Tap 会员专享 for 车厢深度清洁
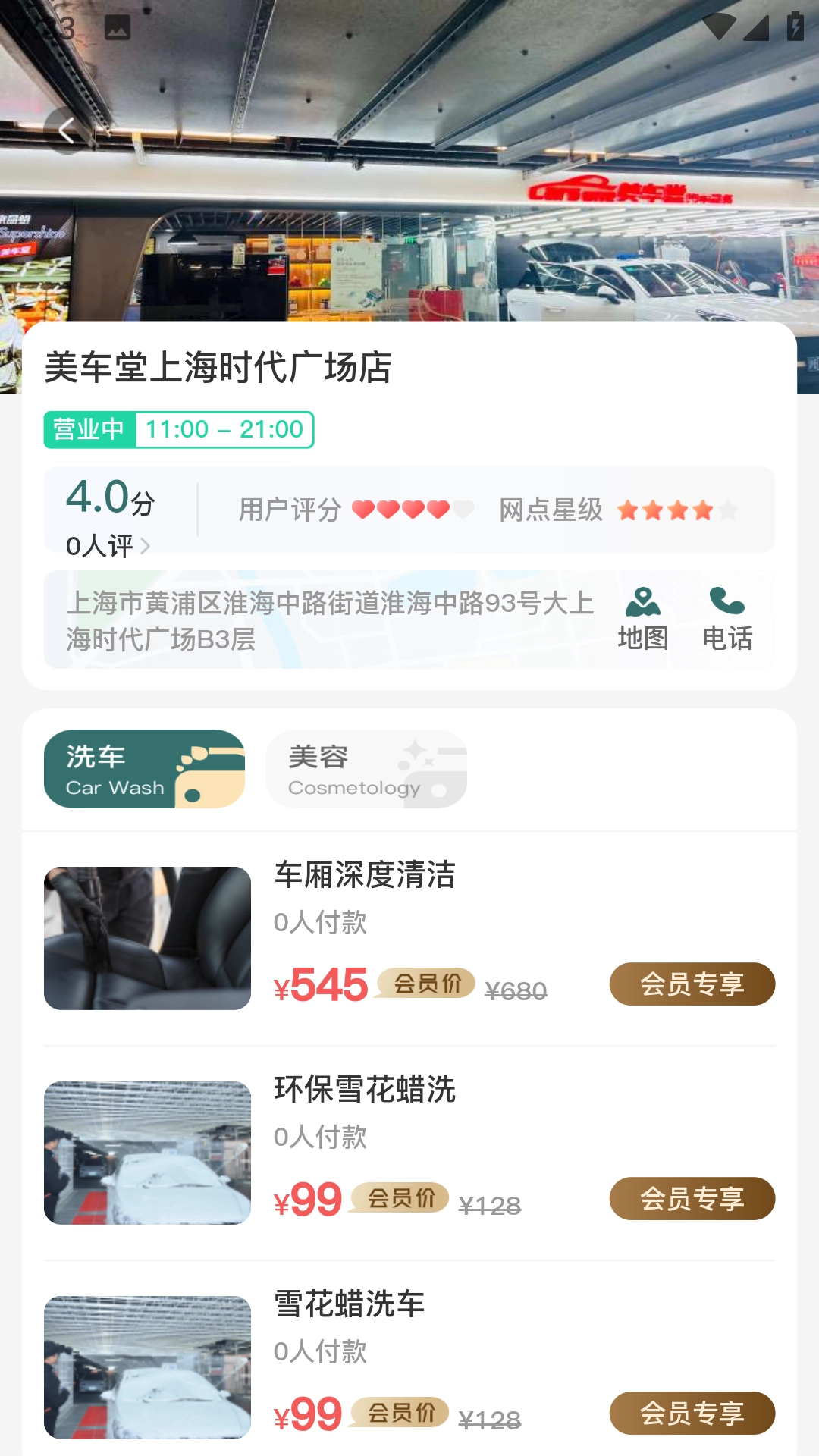 tap(692, 984)
